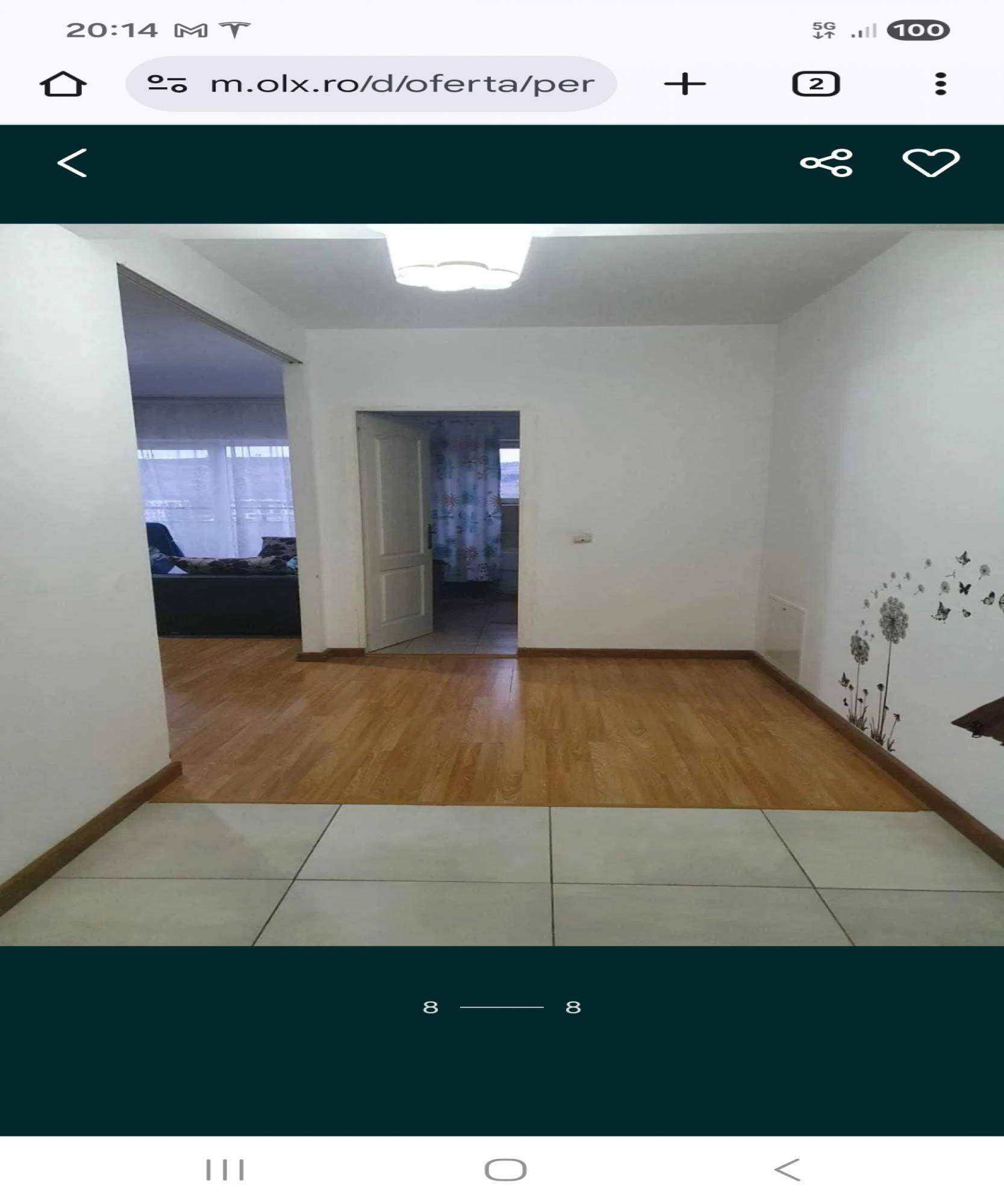Save listing to favorites with heart
This screenshot has width=1004, height=1204.
click(931, 163)
